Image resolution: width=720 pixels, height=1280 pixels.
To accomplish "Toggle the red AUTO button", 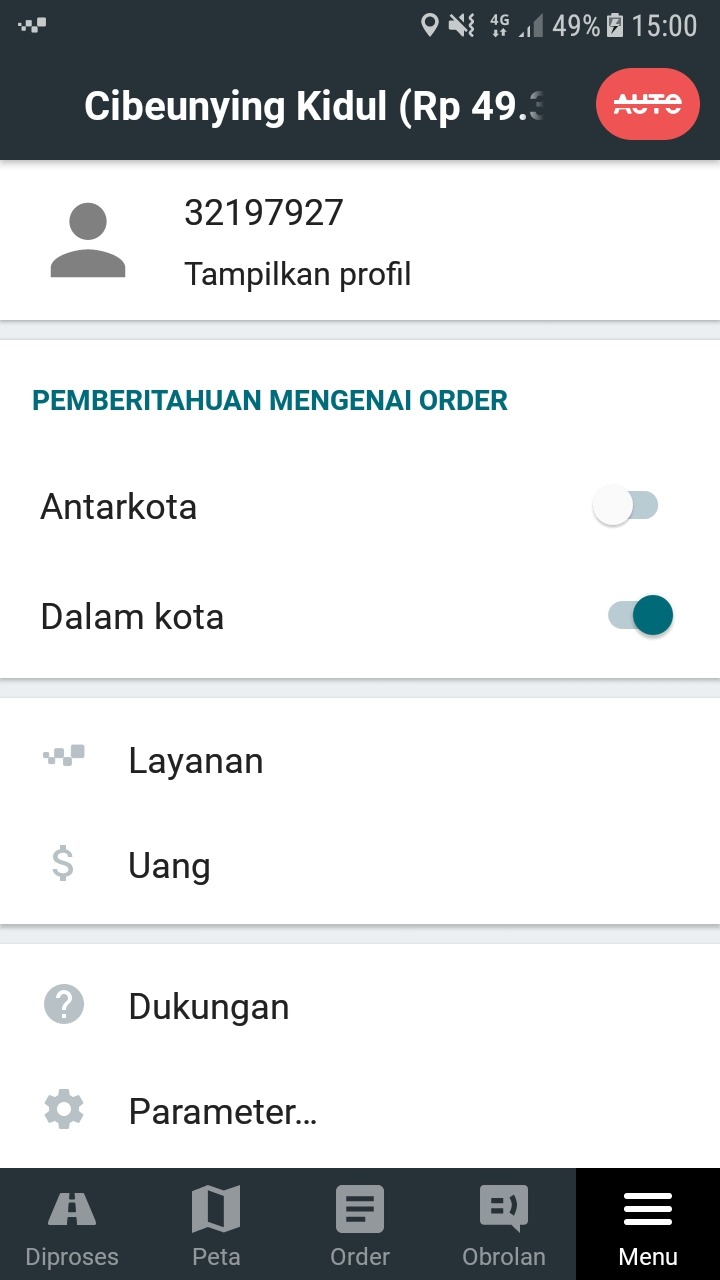I will [647, 103].
